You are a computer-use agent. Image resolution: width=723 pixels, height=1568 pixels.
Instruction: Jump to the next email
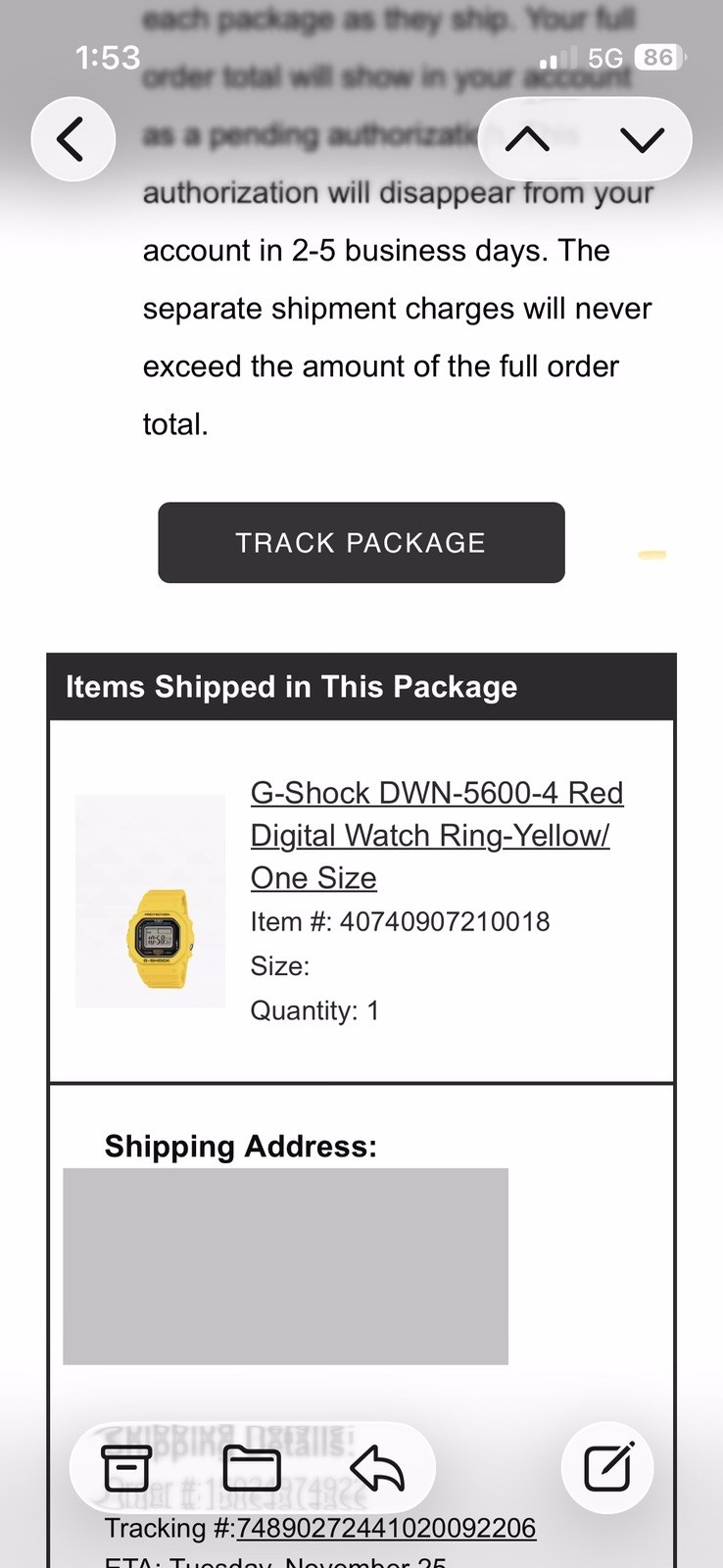[642, 139]
